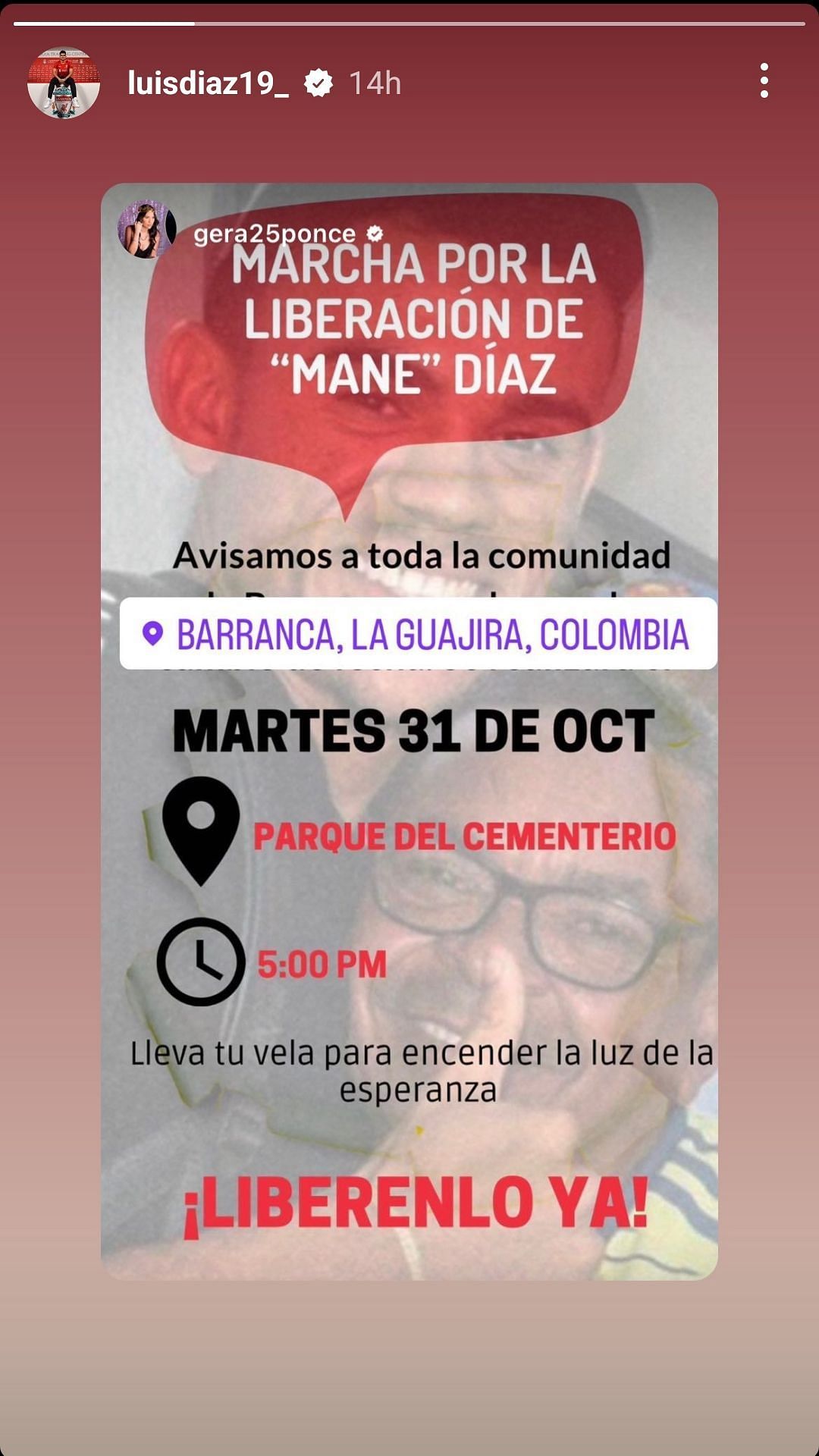
Task: View gera25ponce's profile from the reshared post
Action: pos(274,234)
